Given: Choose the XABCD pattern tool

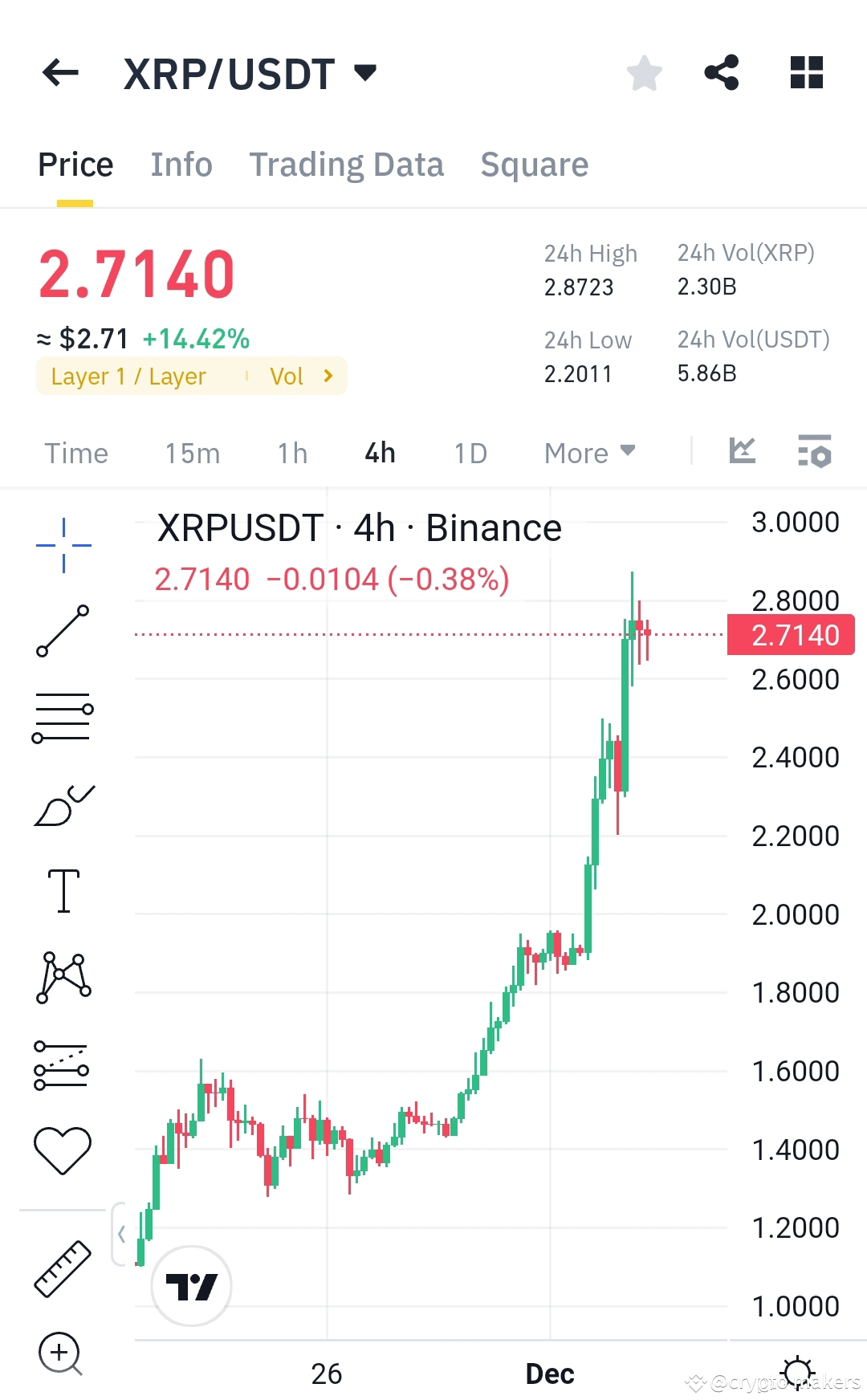Looking at the screenshot, I should [x=63, y=975].
